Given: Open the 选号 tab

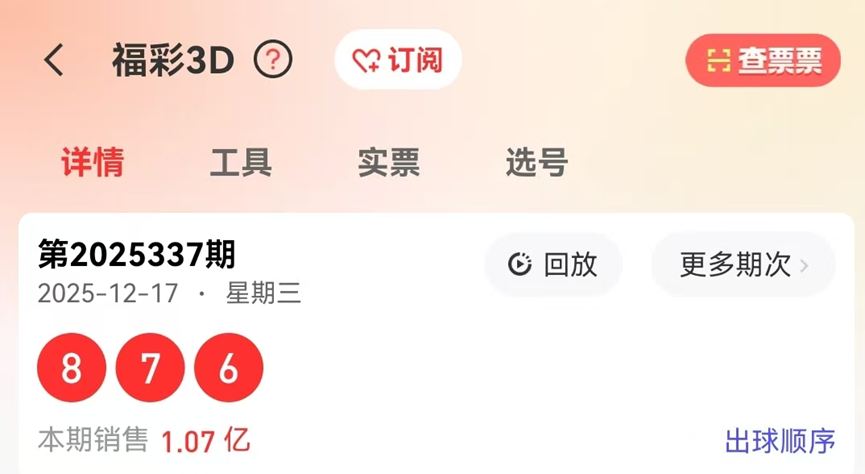Looking at the screenshot, I should pos(537,162).
